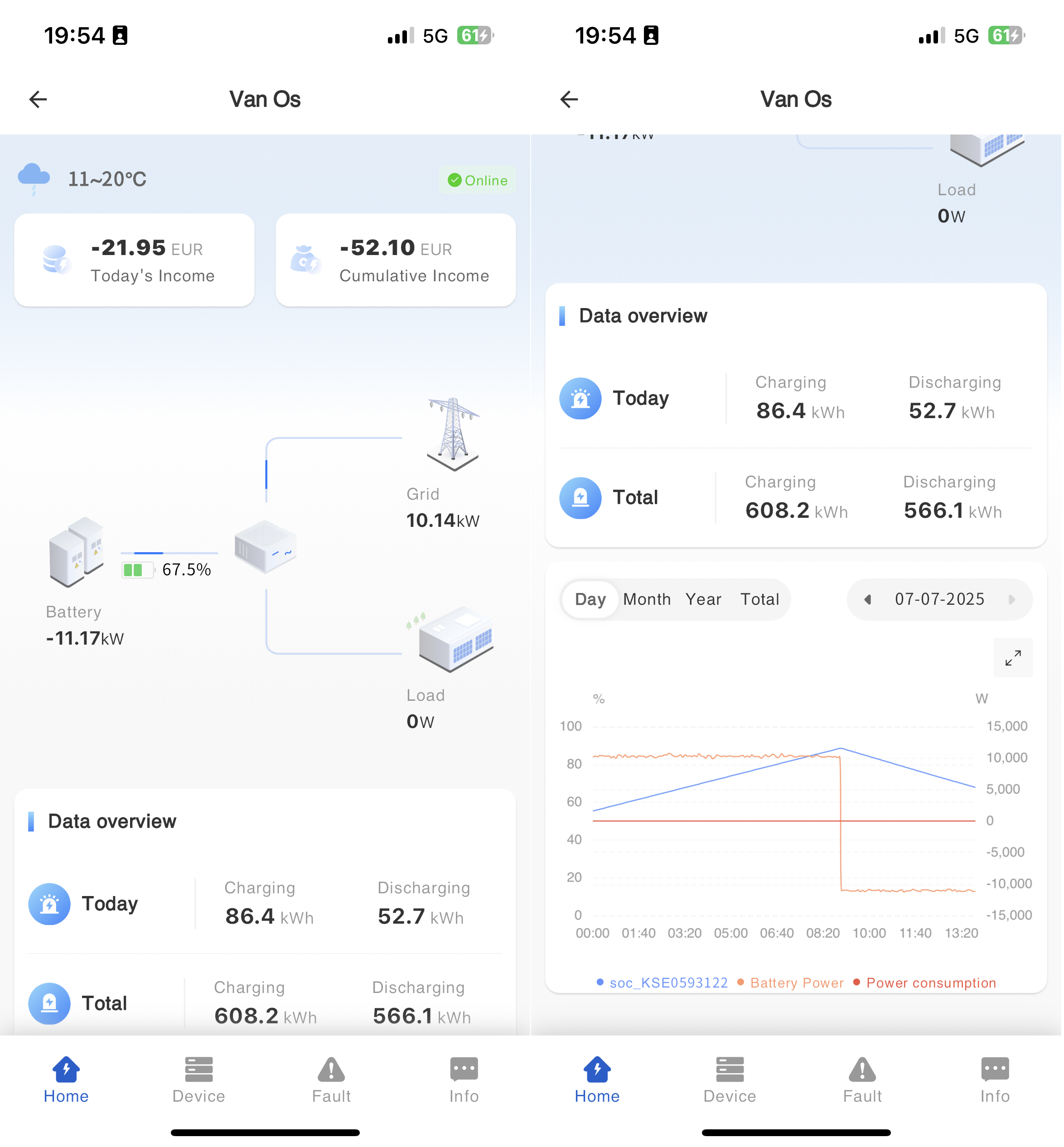Go to the next date
The width and height of the screenshot is (1064, 1147).
click(1011, 600)
